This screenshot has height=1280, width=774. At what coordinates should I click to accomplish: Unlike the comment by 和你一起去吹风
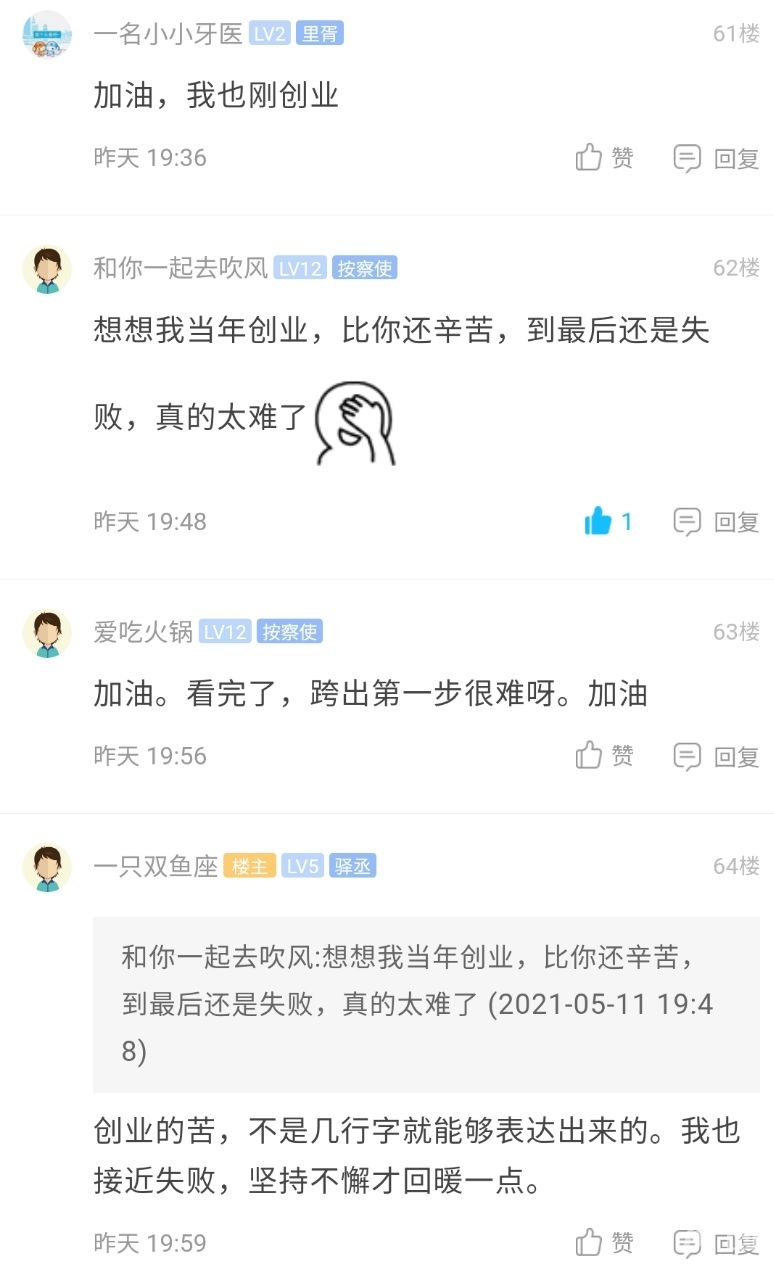tap(607, 521)
